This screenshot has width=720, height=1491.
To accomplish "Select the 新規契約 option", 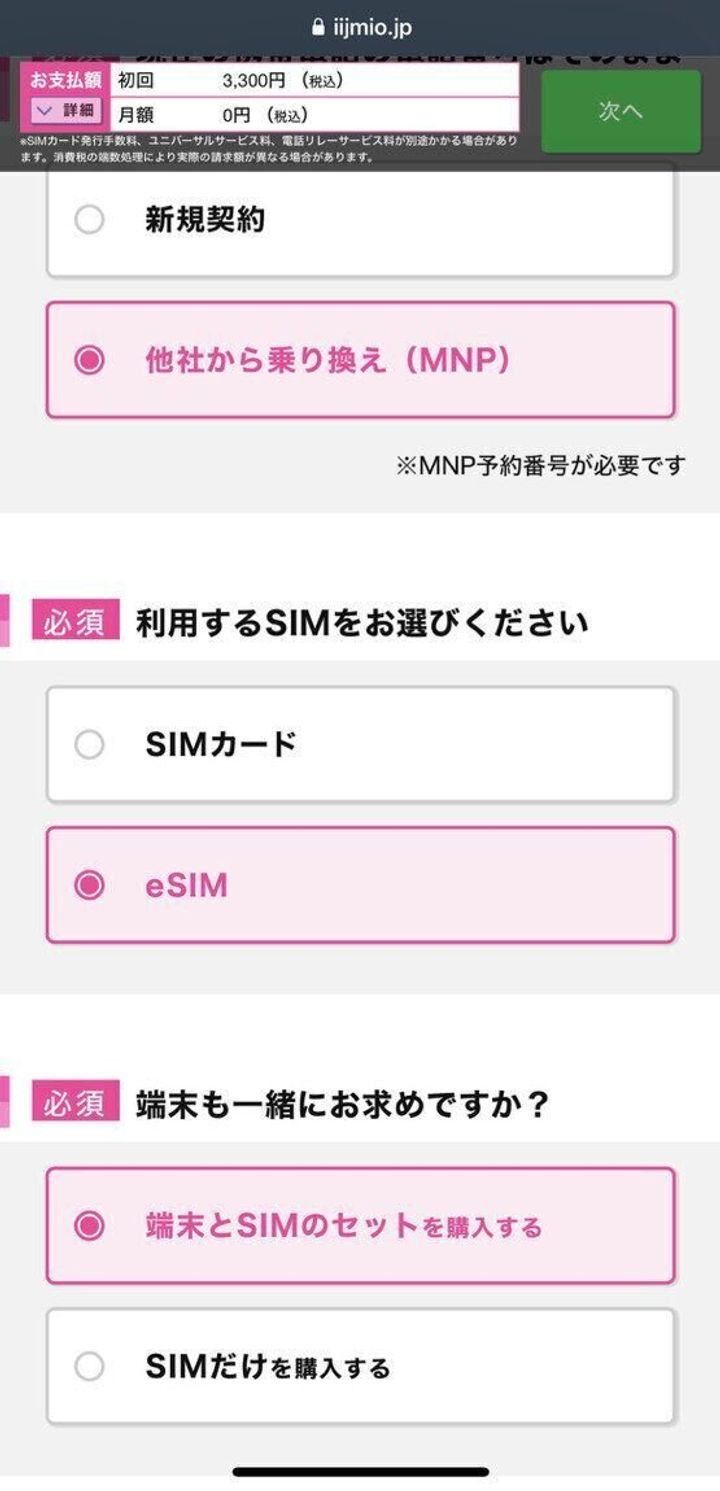I will tap(360, 220).
